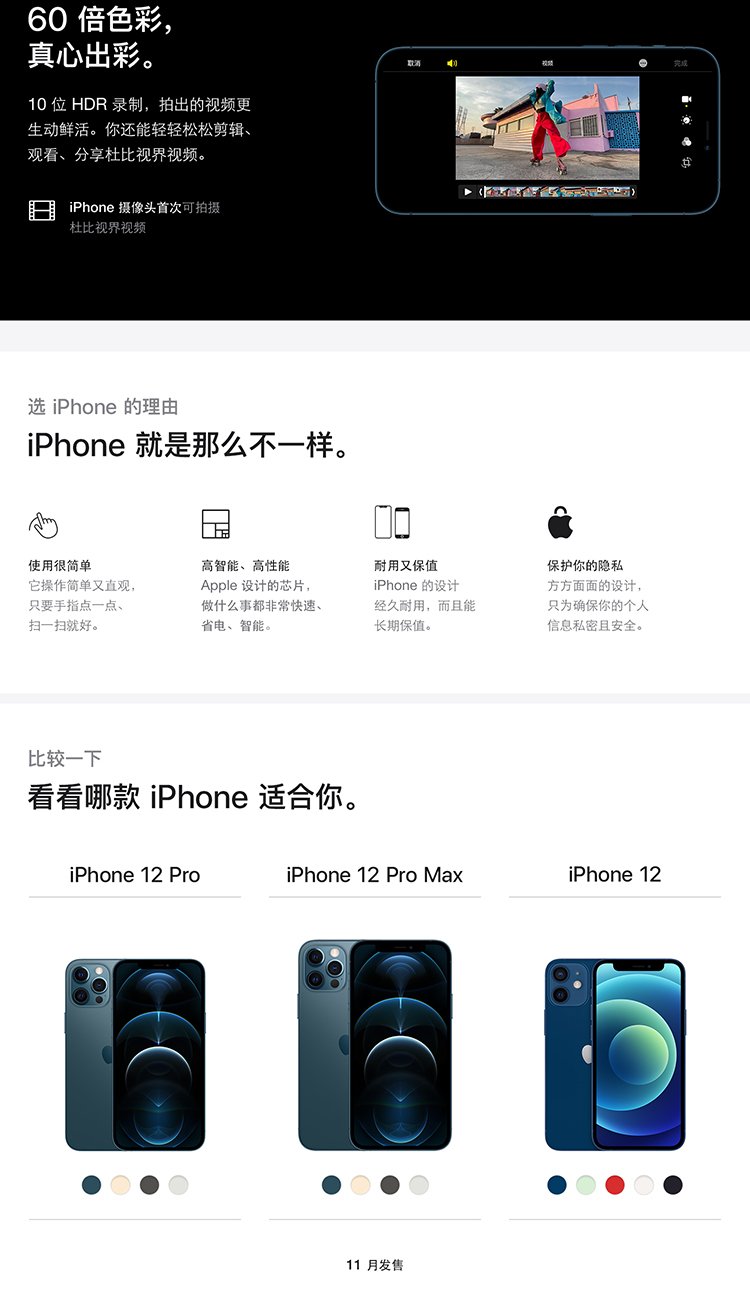Viewport: 750px width, 1290px height.
Task: Click the tapping hand icon above 使用很简单
Action: [x=44, y=522]
